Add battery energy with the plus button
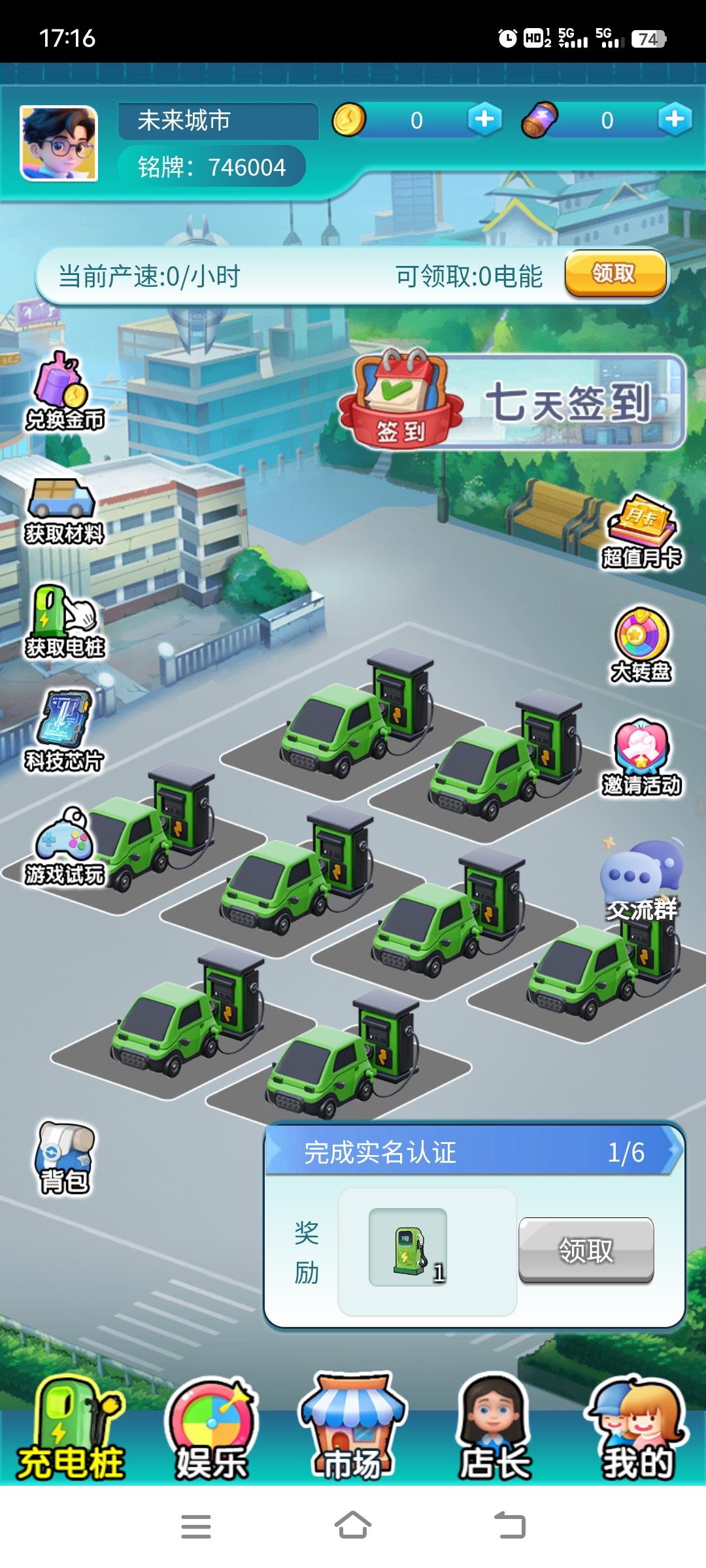 pos(675,120)
